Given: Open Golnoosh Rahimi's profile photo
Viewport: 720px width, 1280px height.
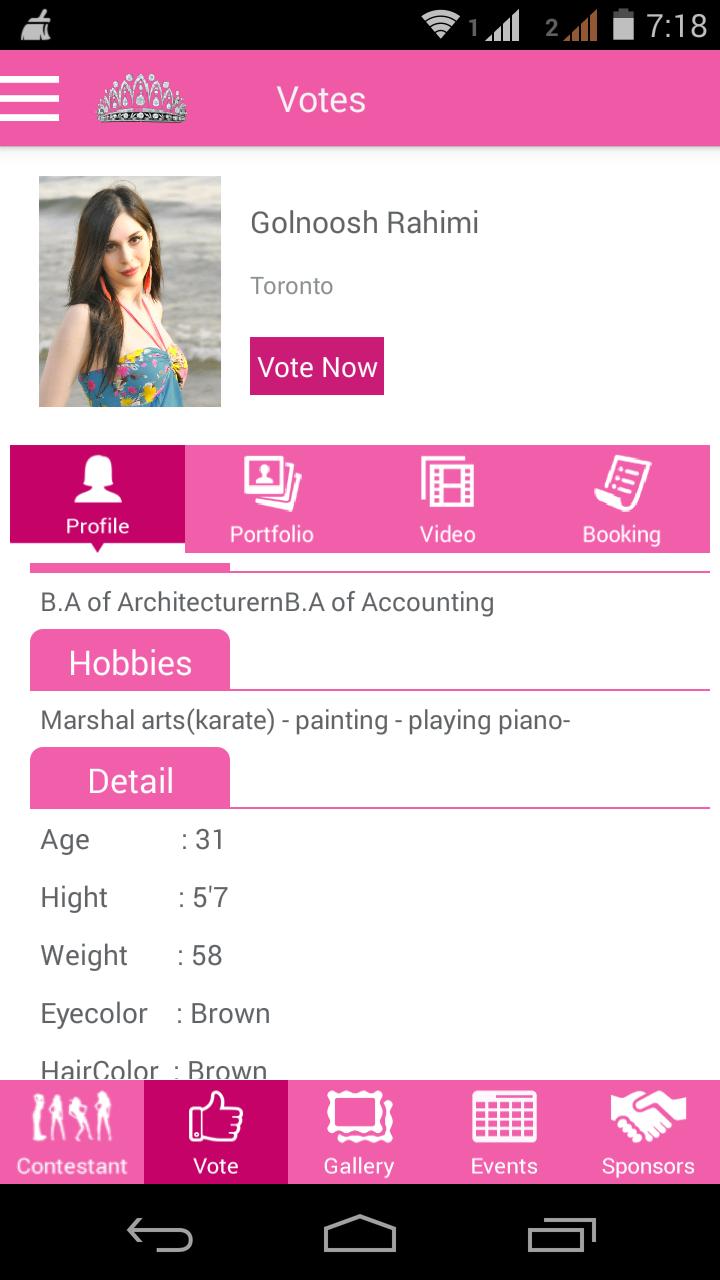Looking at the screenshot, I should coord(130,292).
